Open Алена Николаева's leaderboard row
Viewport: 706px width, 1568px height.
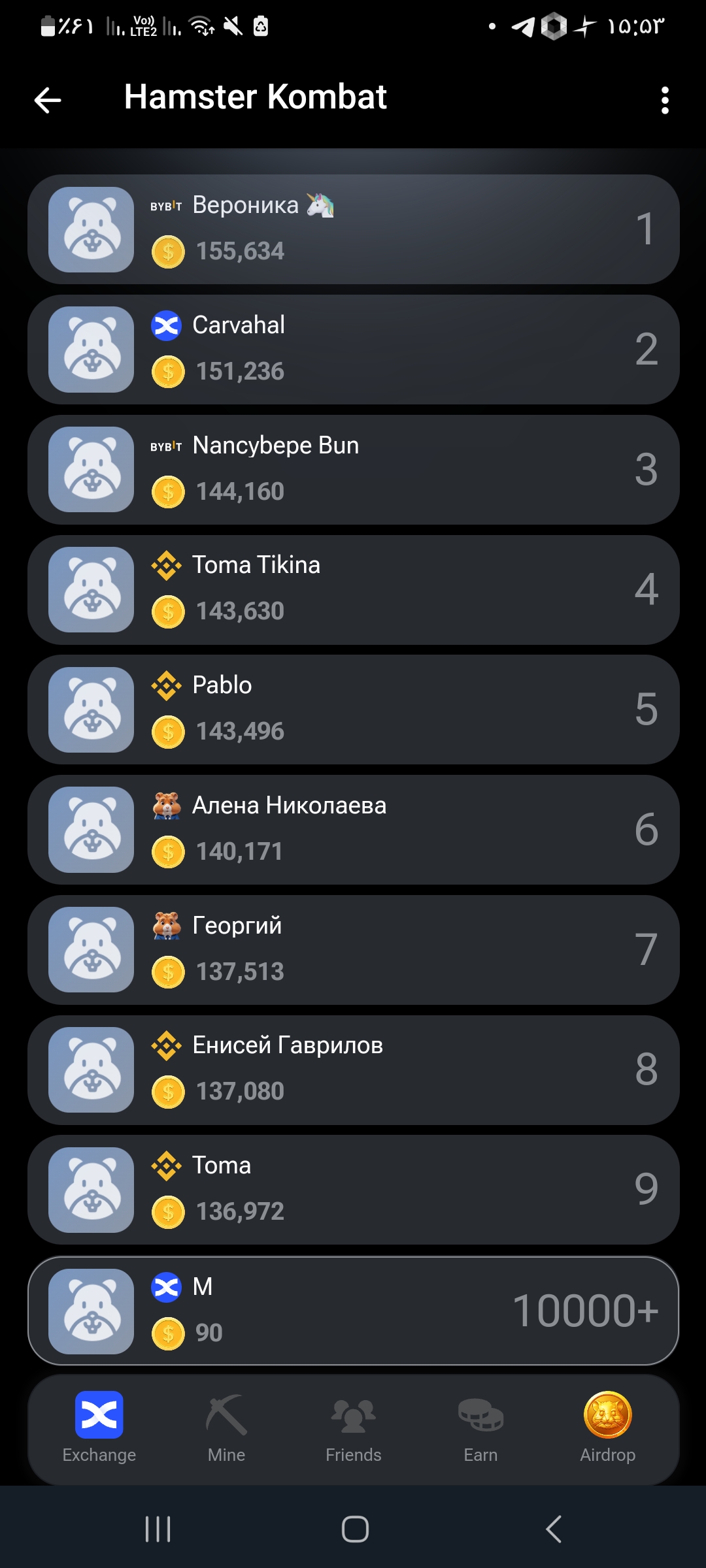point(353,830)
